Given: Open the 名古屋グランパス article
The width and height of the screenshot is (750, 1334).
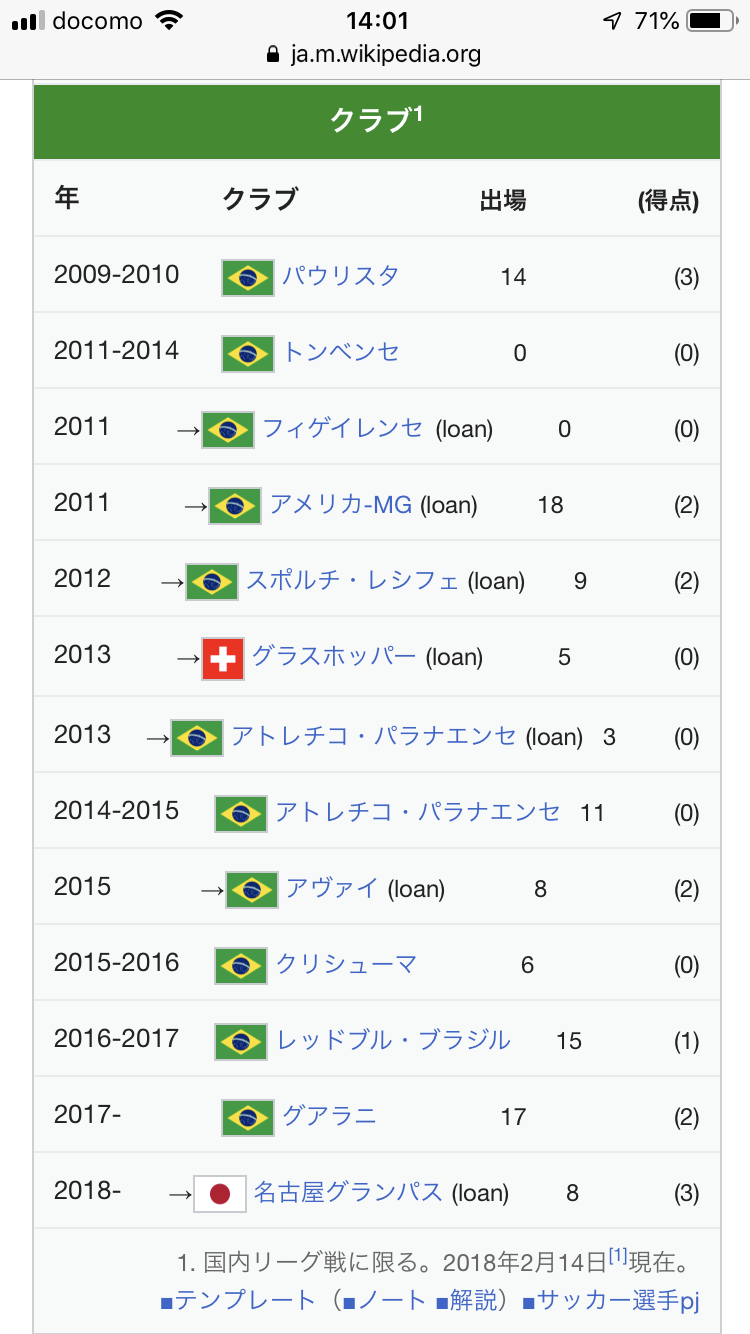Looking at the screenshot, I should (348, 1192).
